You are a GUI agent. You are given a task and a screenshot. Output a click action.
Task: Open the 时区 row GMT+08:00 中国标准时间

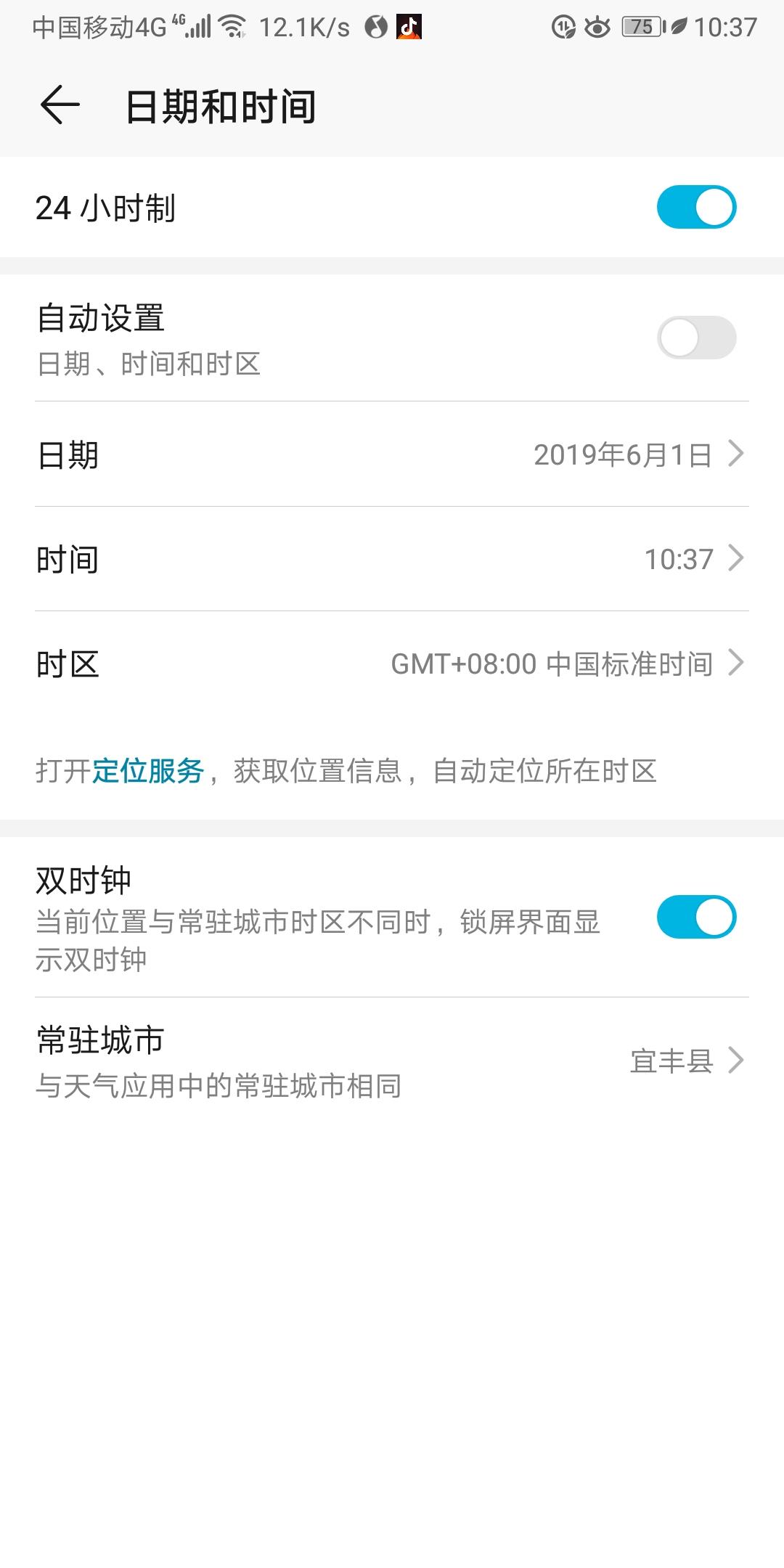[392, 663]
